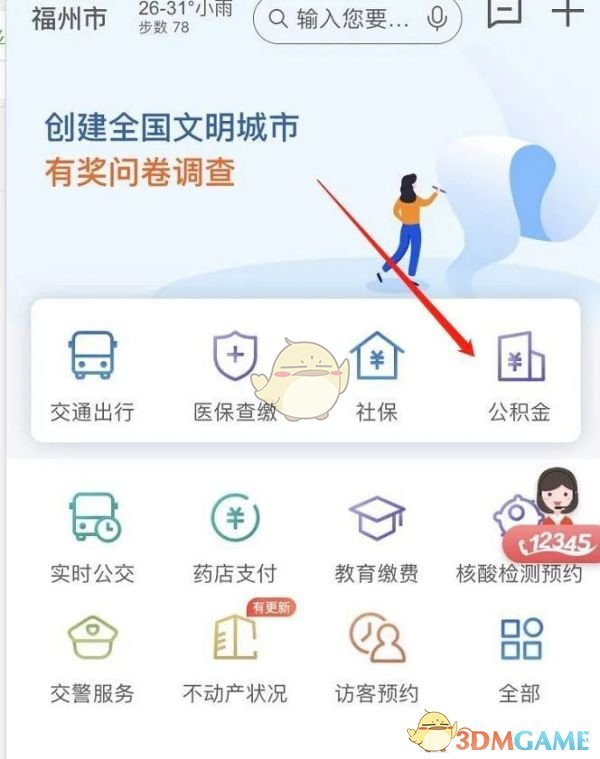Open the plus add menu

click(x=567, y=10)
